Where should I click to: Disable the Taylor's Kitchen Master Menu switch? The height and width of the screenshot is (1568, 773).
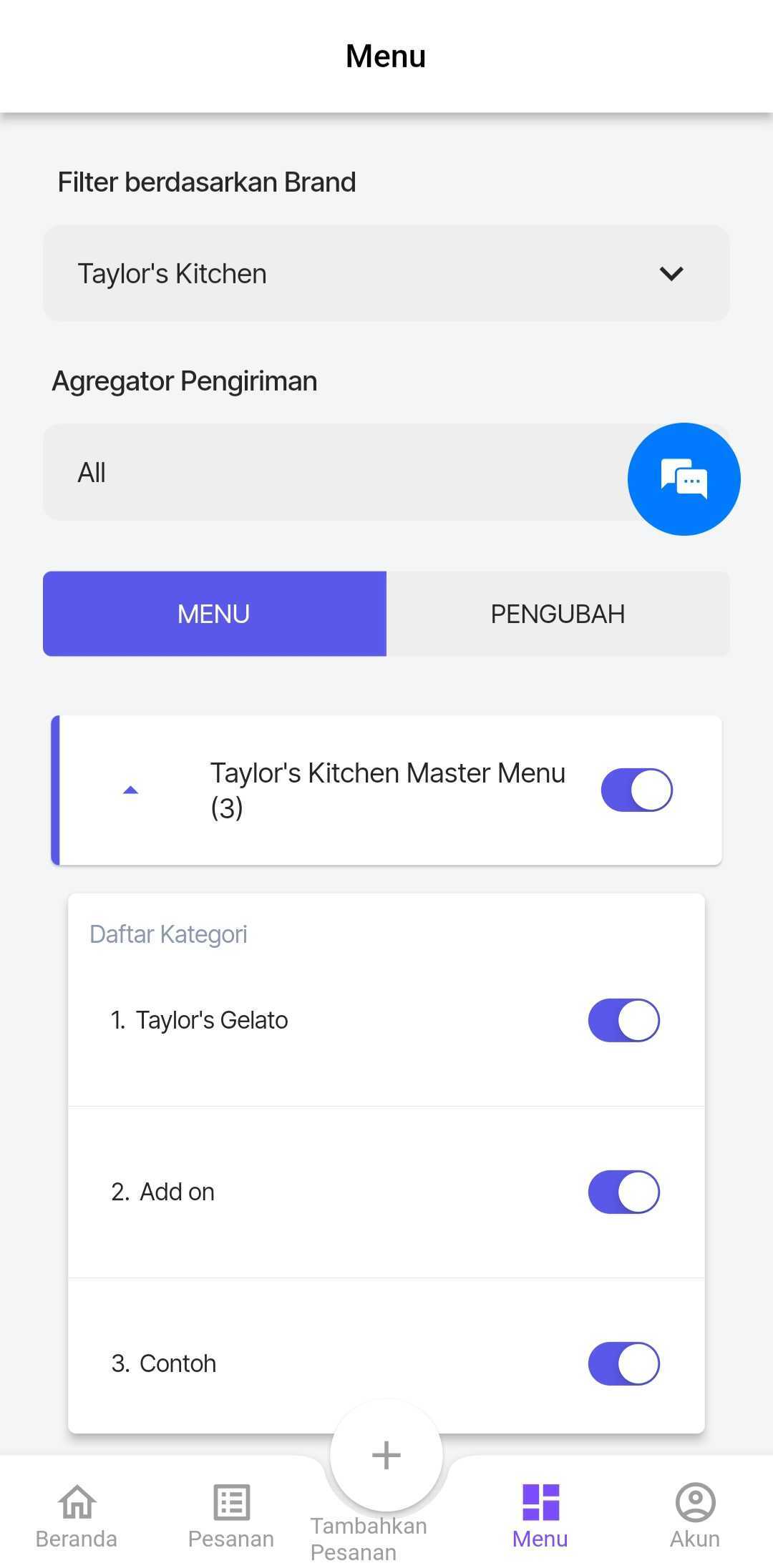point(636,790)
